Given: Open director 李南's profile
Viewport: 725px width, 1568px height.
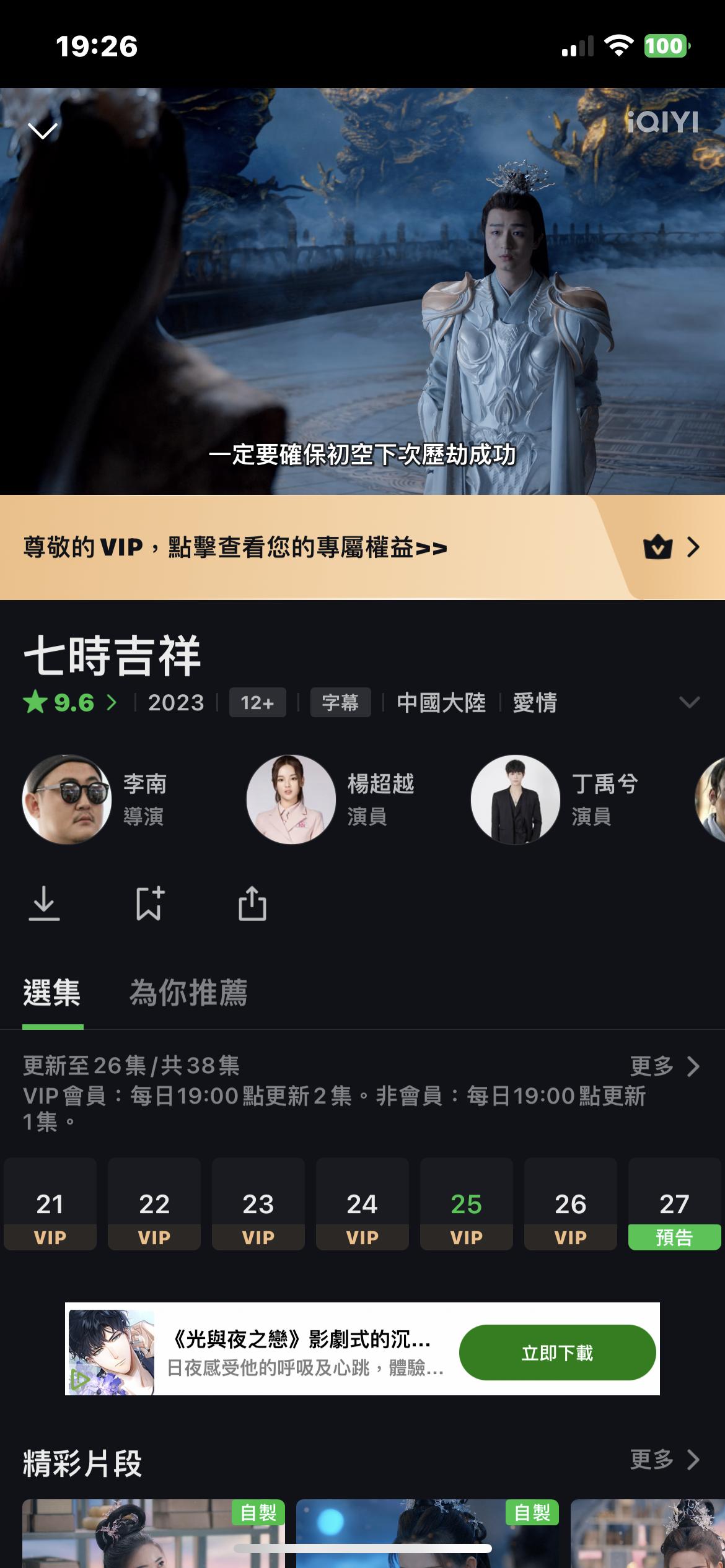Looking at the screenshot, I should click(94, 799).
